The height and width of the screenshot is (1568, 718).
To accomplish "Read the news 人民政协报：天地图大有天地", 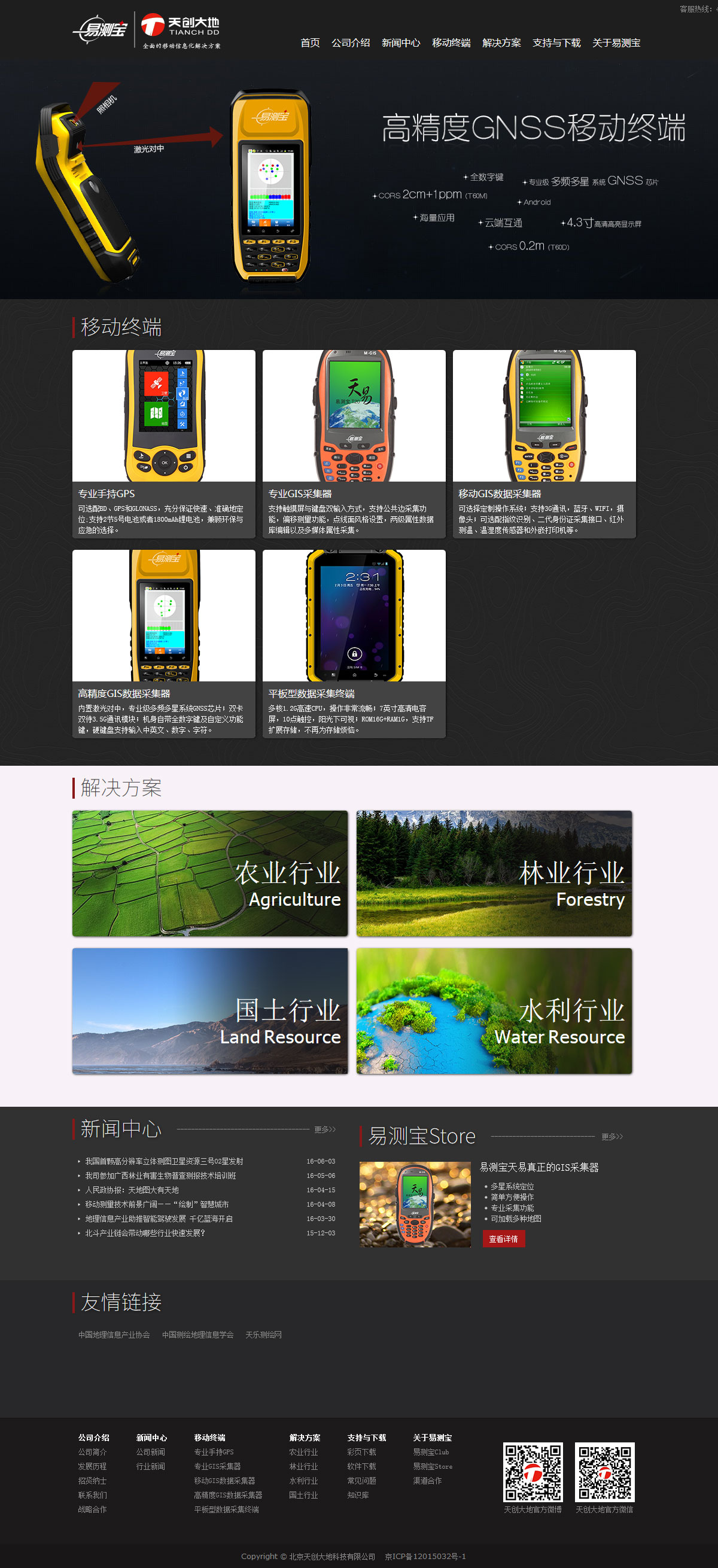I will 132,1189.
